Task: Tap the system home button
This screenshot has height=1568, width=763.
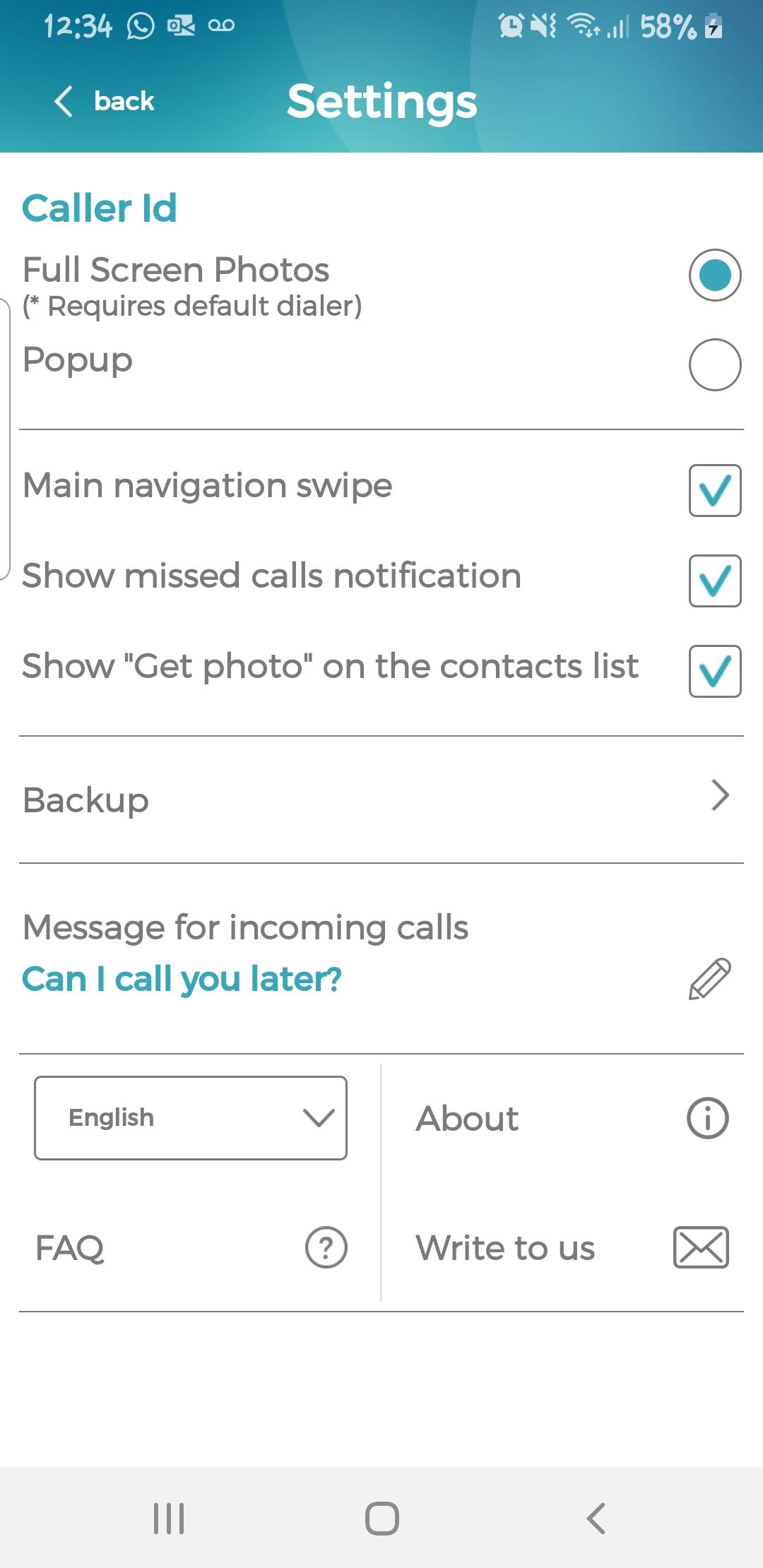Action: [x=381, y=1518]
